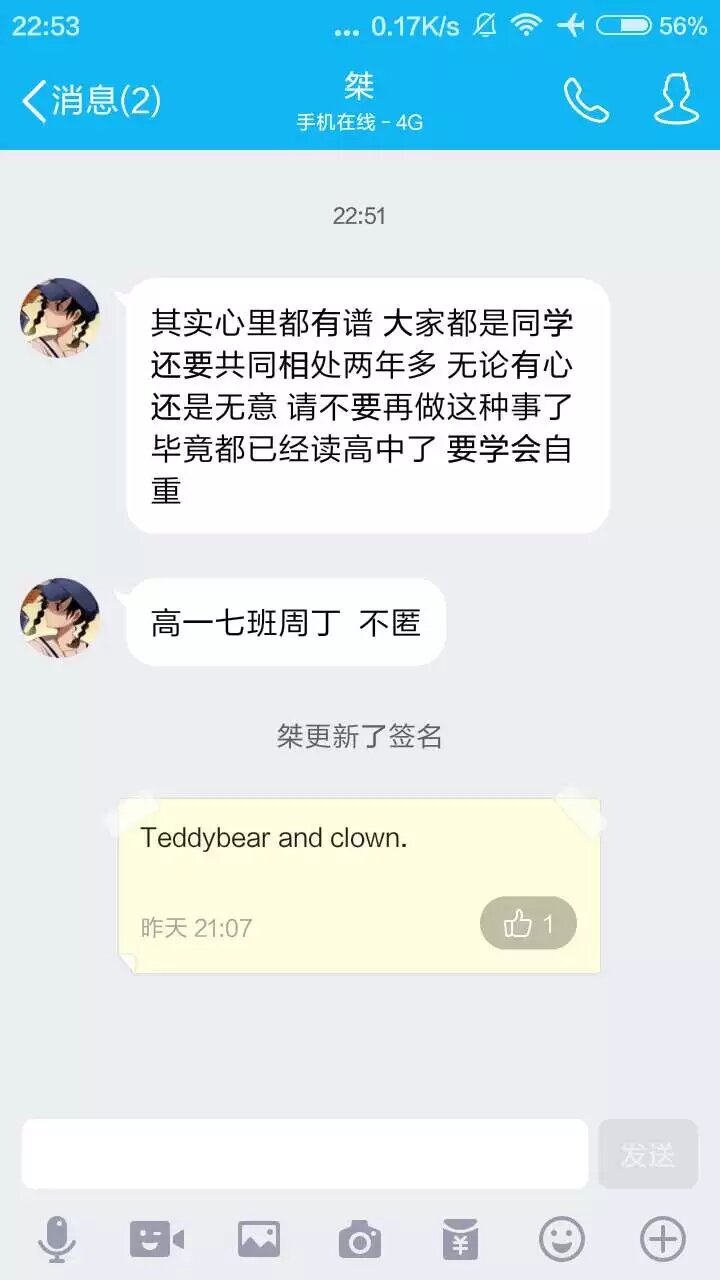
Task: Expand more options with the plus icon
Action: click(663, 1240)
